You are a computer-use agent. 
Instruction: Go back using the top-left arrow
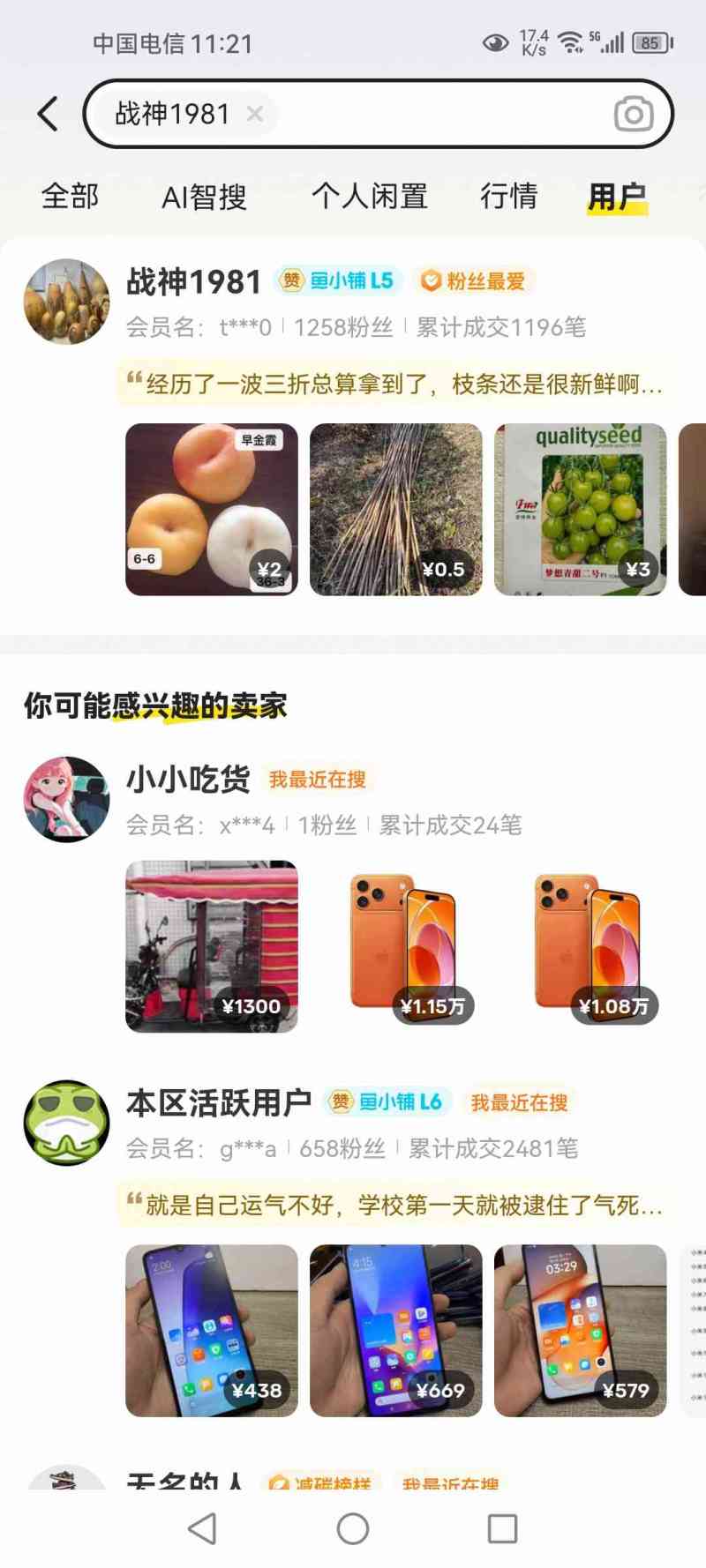tap(48, 114)
